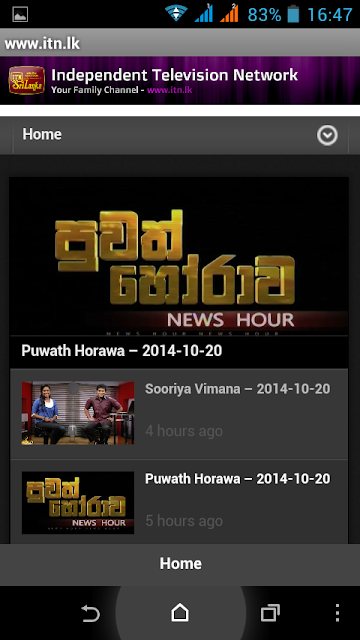Open the Independent Television Network header banner
This screenshot has width=360, height=640.
coord(180,80)
